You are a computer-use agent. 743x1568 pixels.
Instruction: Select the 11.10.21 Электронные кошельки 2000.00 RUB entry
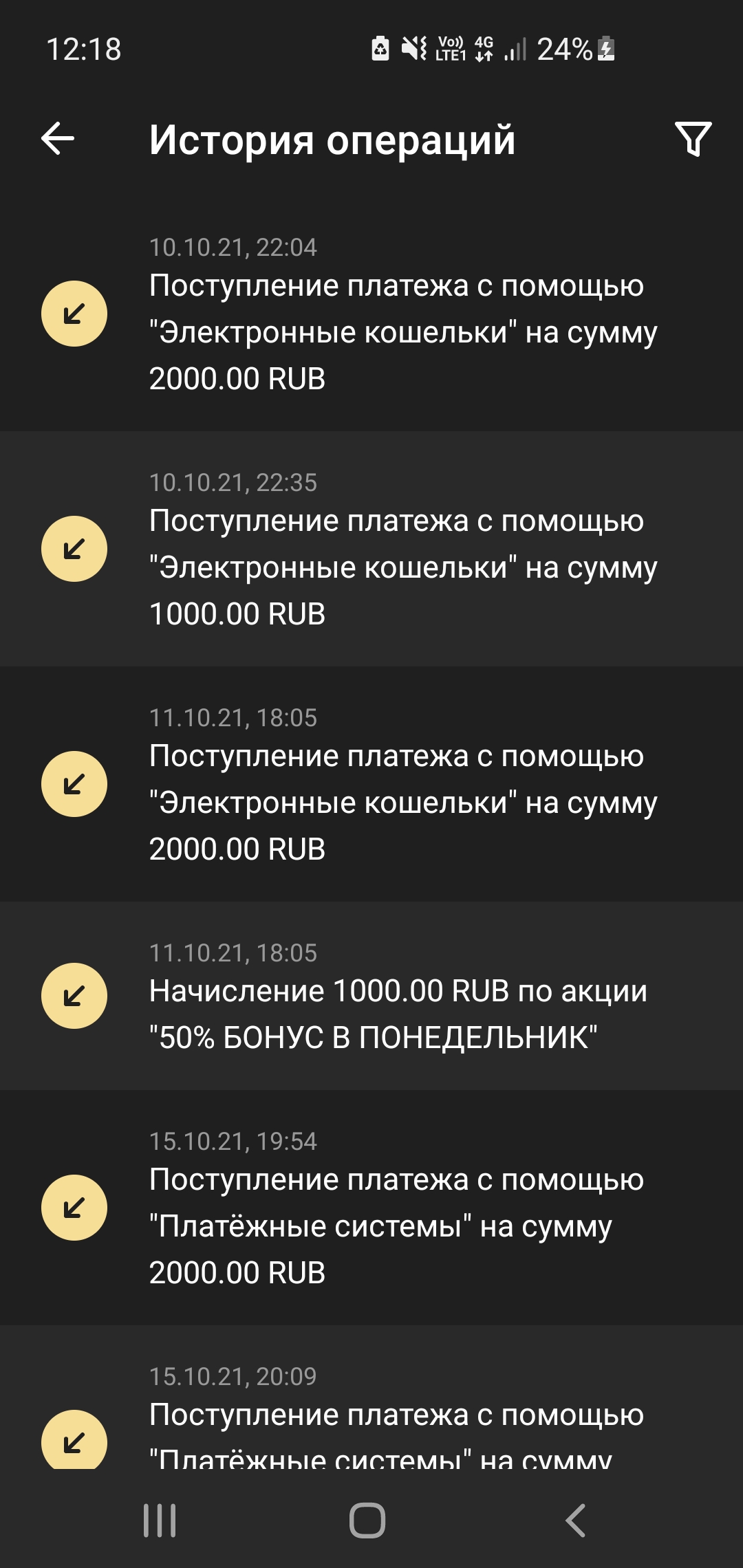click(x=371, y=784)
